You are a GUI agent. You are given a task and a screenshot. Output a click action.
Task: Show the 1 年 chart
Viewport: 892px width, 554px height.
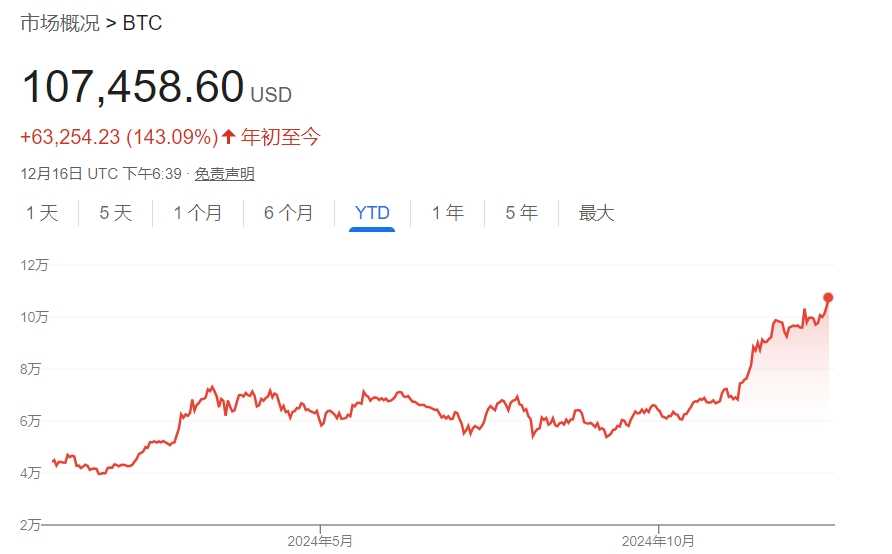click(447, 213)
